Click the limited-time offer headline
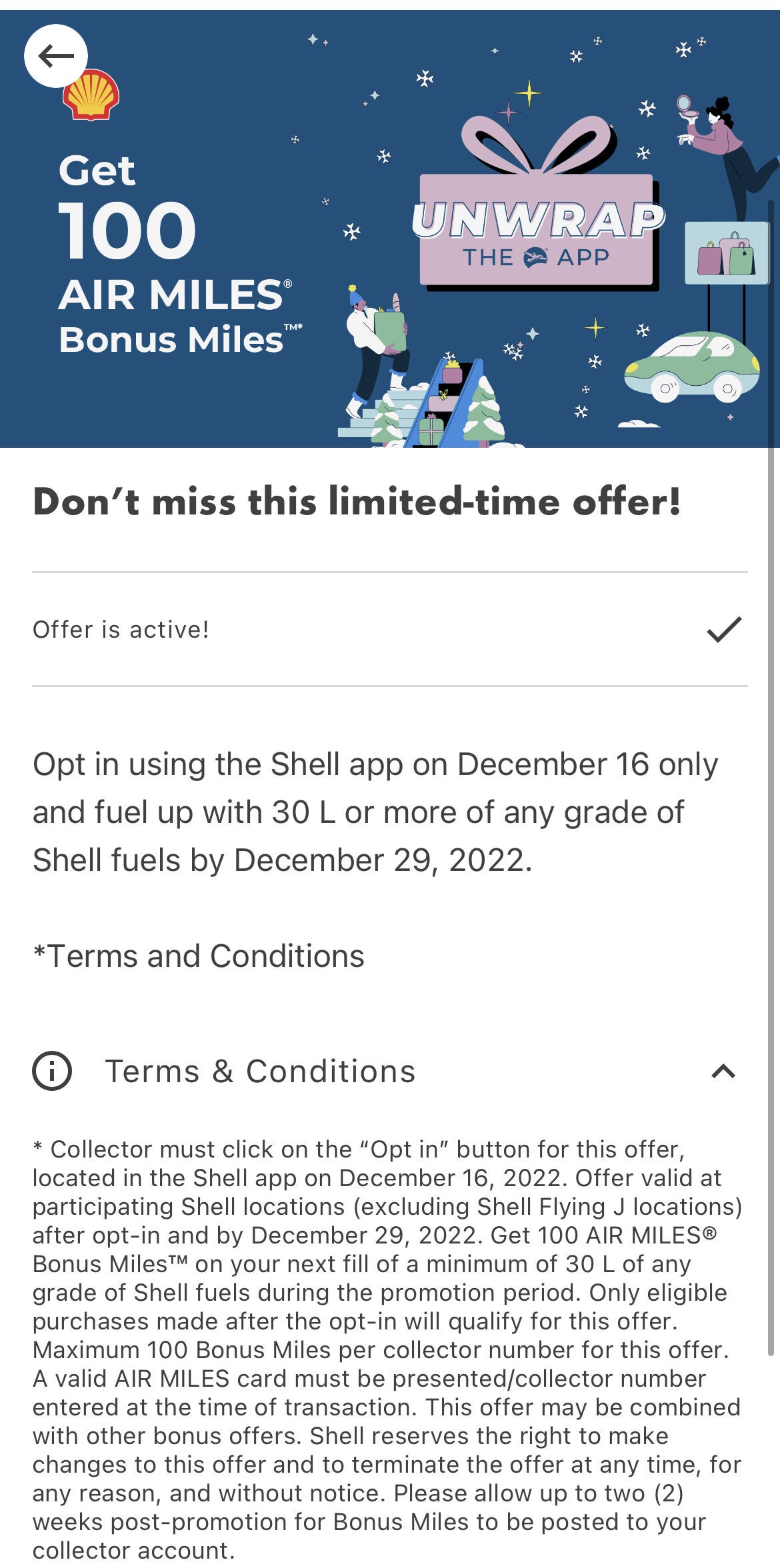This screenshot has height=1568, width=780. 357,504
